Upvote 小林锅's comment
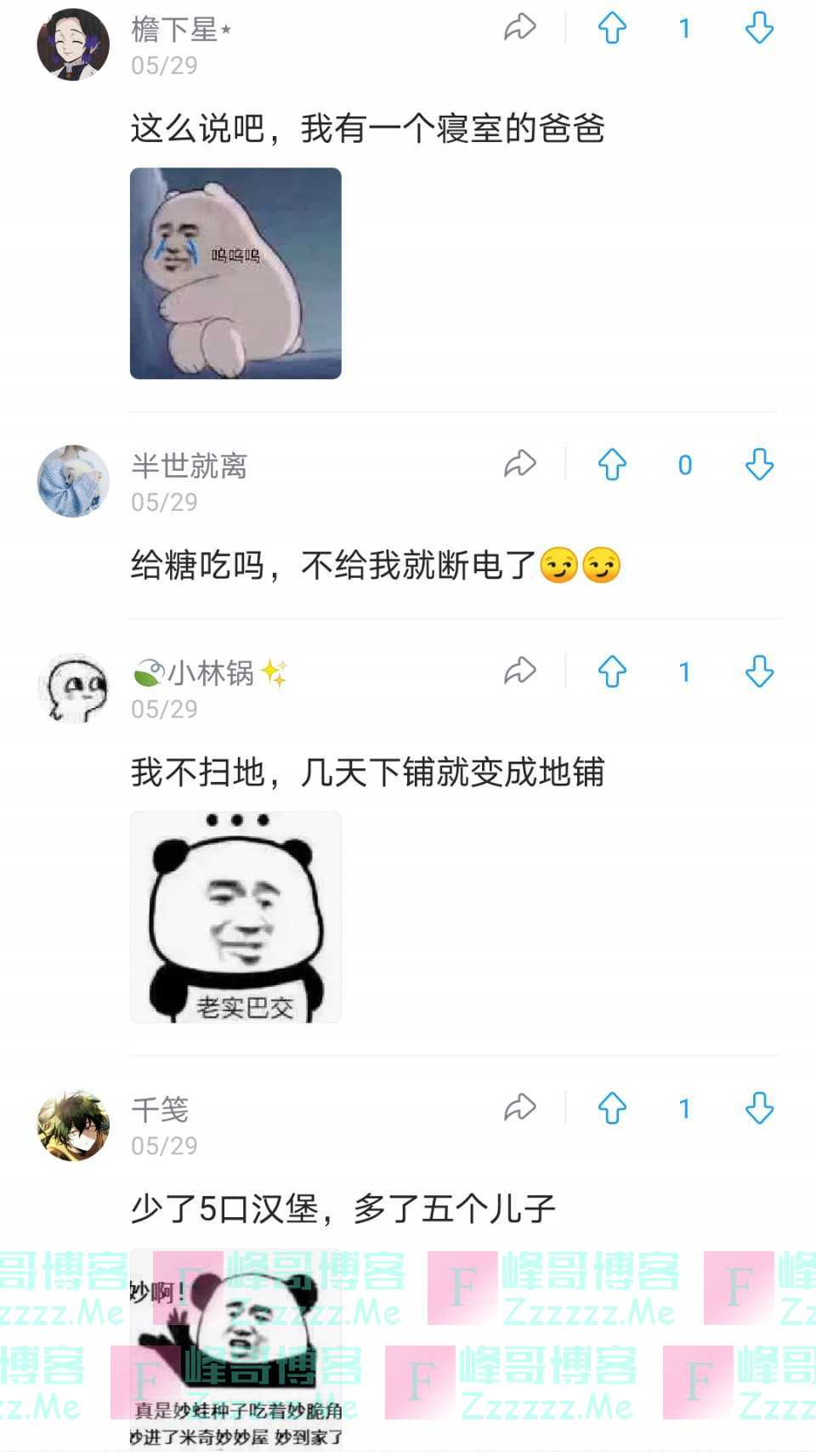Viewport: 816px width, 1456px height. 612,671
